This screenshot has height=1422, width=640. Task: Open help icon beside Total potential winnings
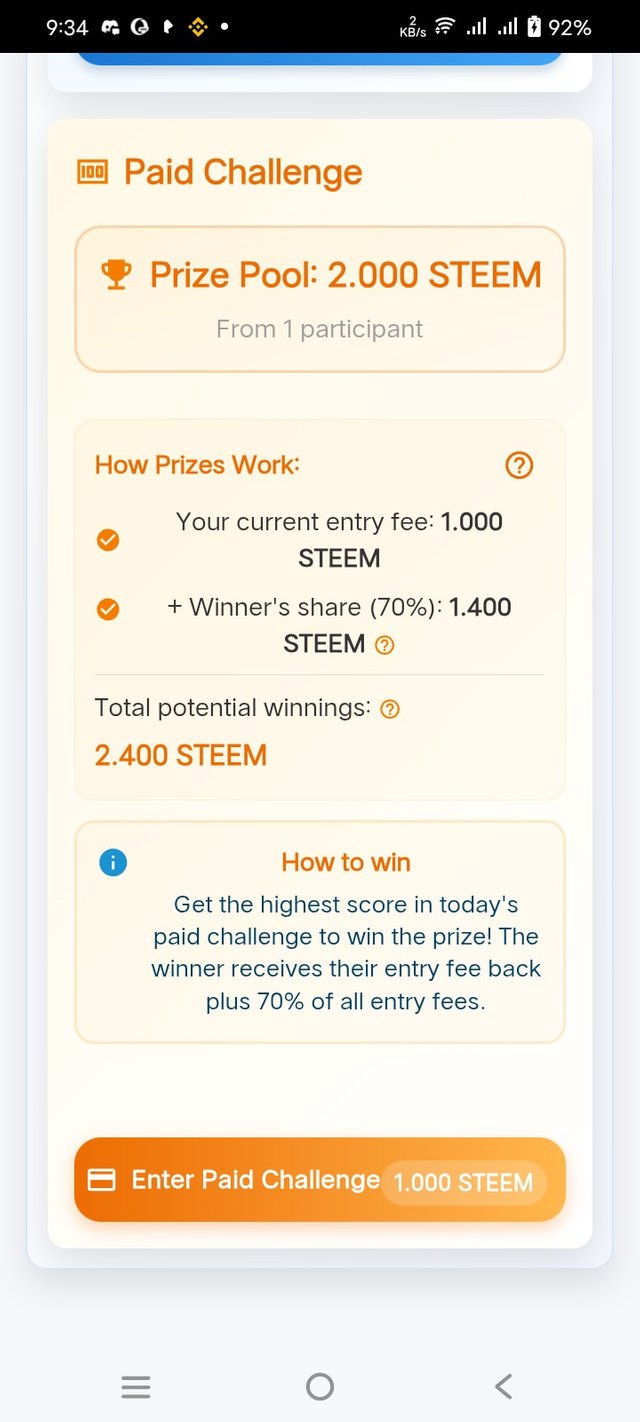point(391,709)
